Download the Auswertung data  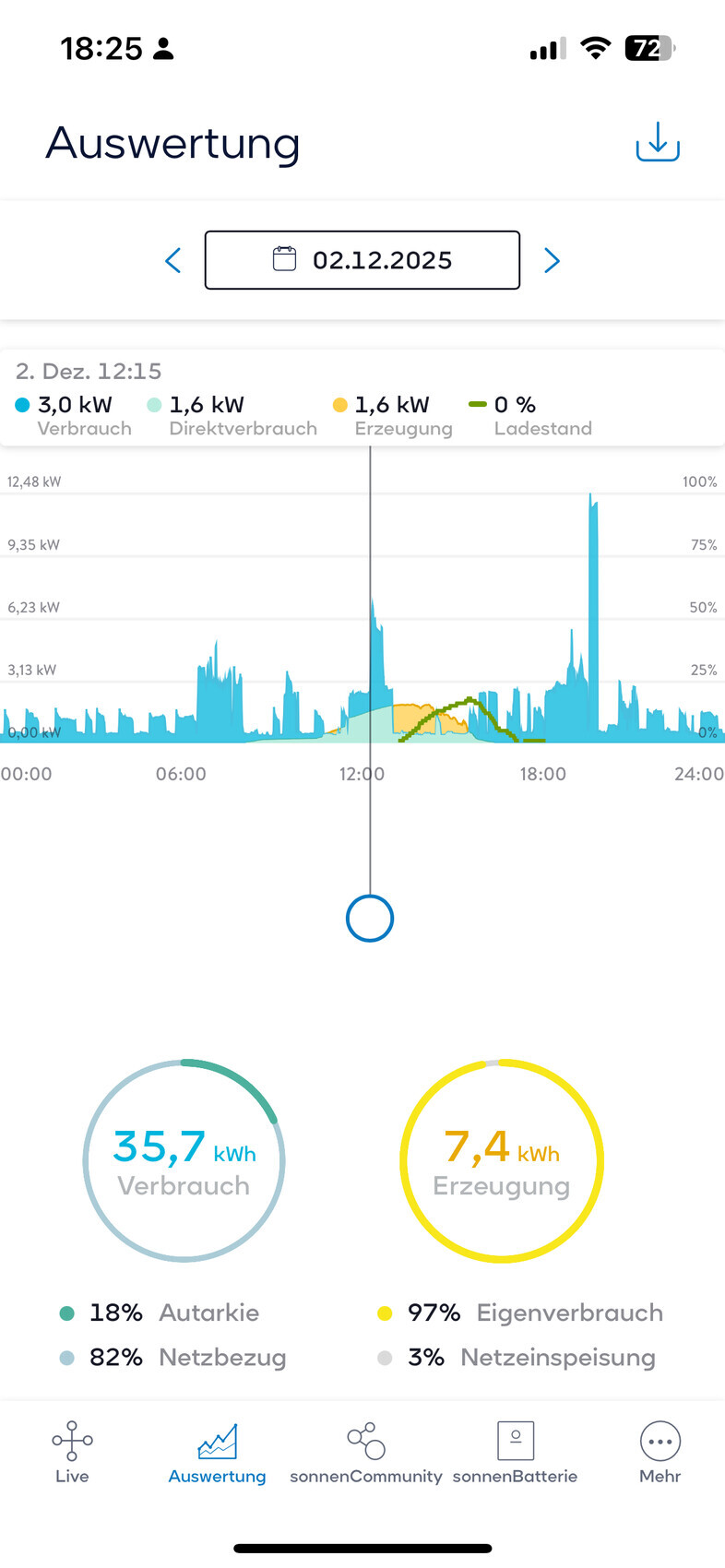(658, 142)
